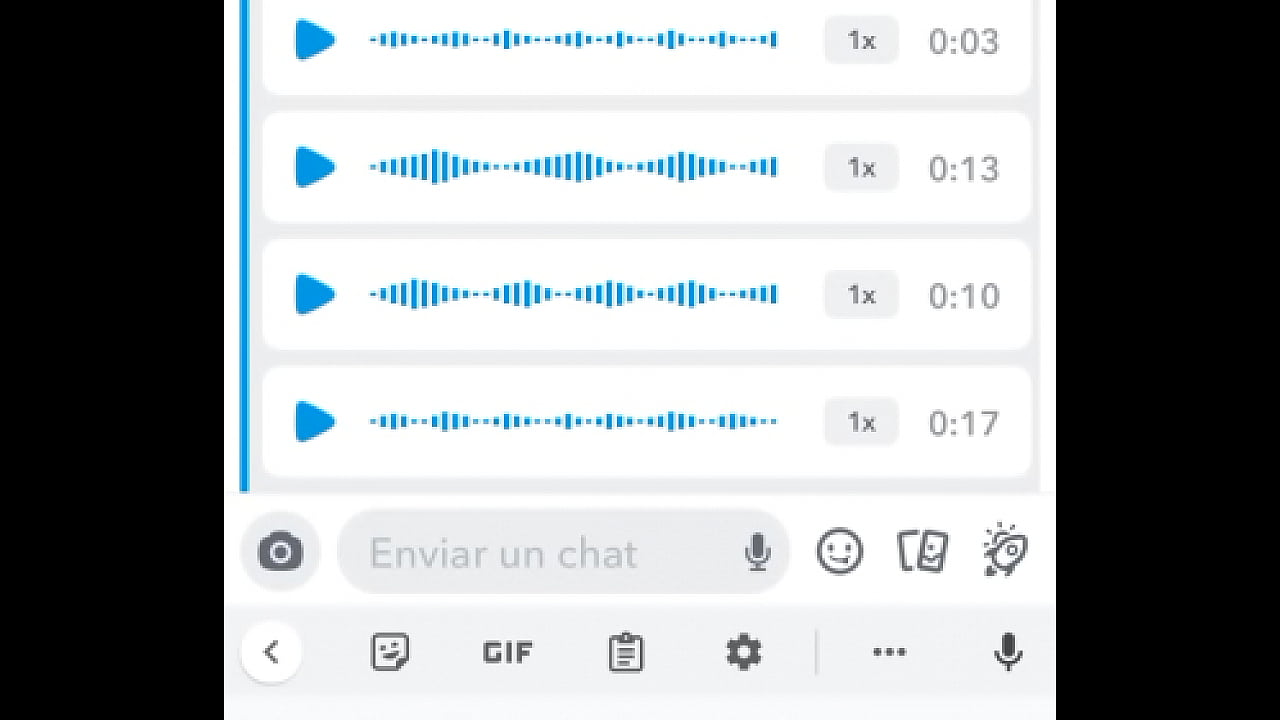Open keyboard stickers panel

tap(389, 653)
